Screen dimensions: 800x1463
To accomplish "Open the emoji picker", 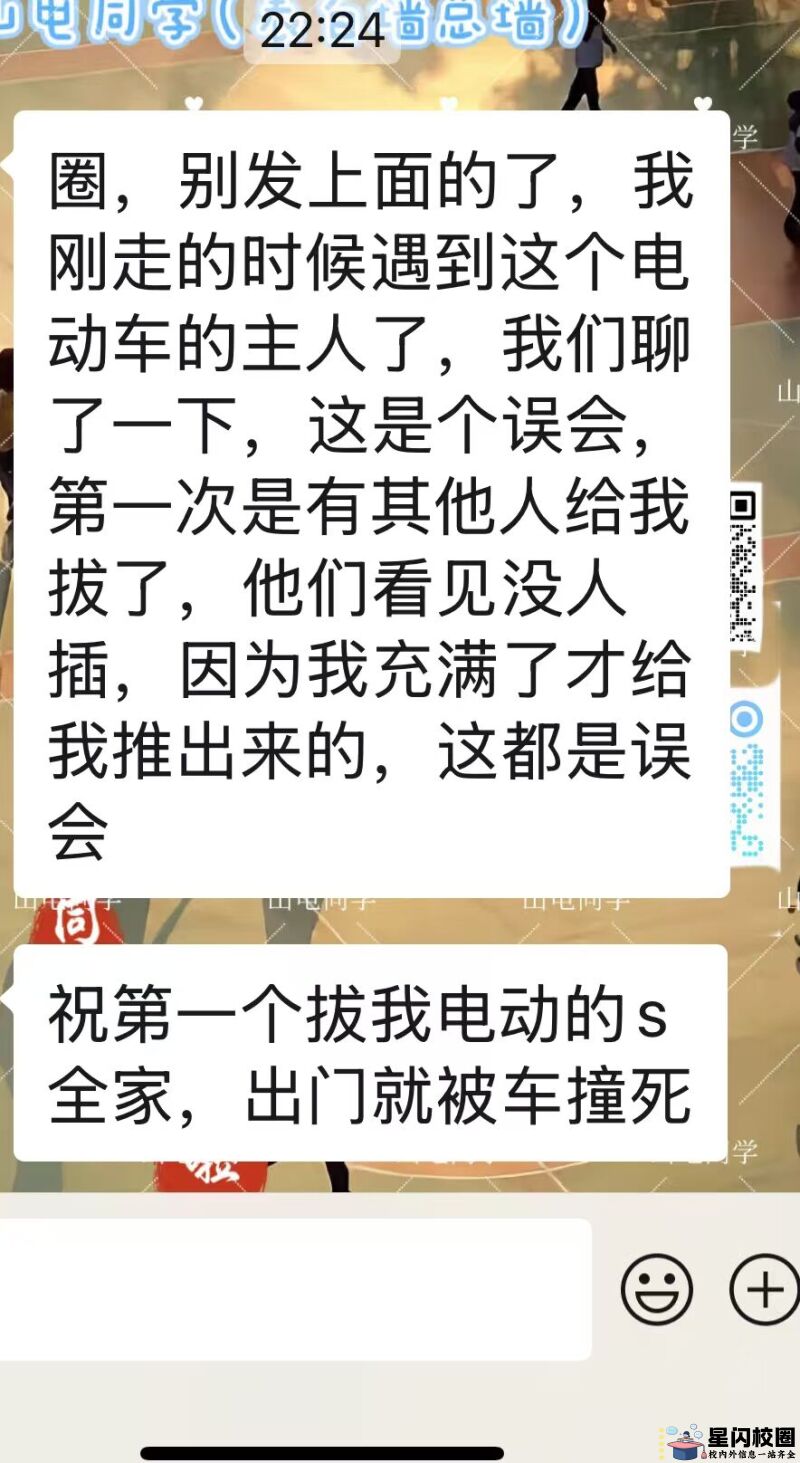I will pos(657,1290).
